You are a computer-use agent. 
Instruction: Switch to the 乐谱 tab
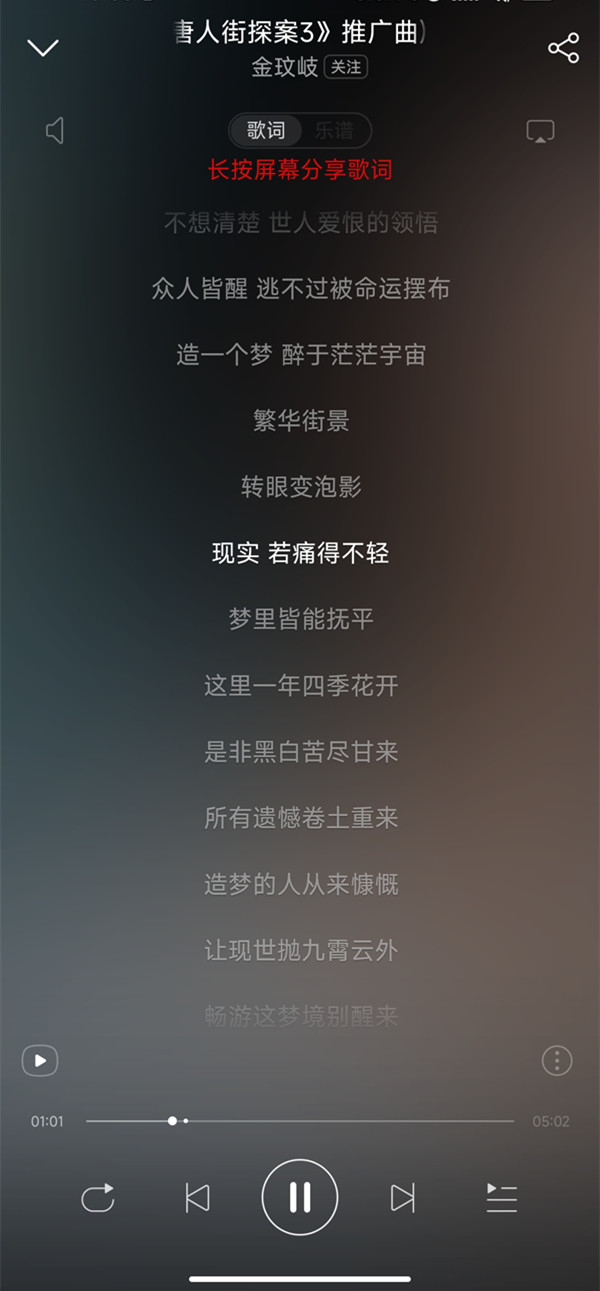[x=334, y=130]
